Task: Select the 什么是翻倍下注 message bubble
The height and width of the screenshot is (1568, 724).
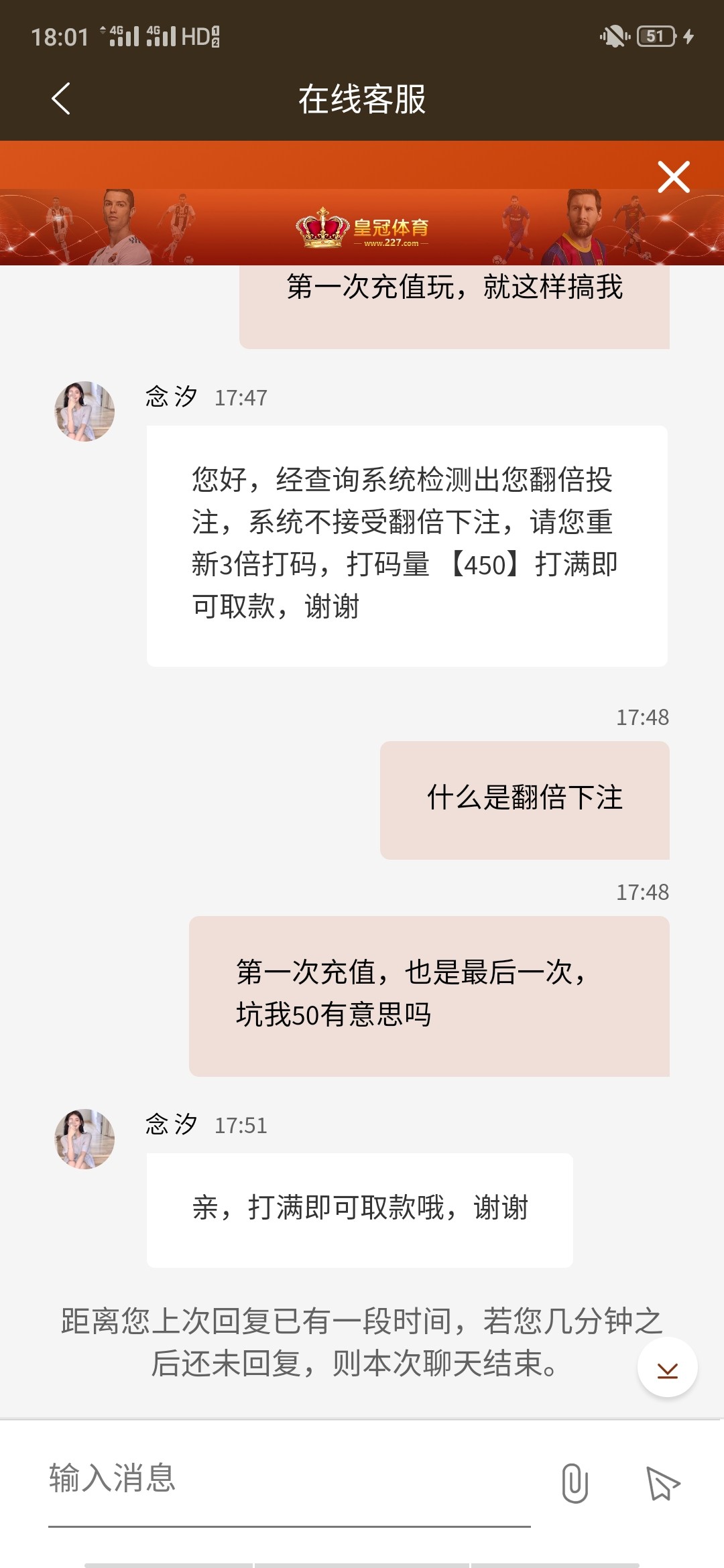Action: point(524,799)
